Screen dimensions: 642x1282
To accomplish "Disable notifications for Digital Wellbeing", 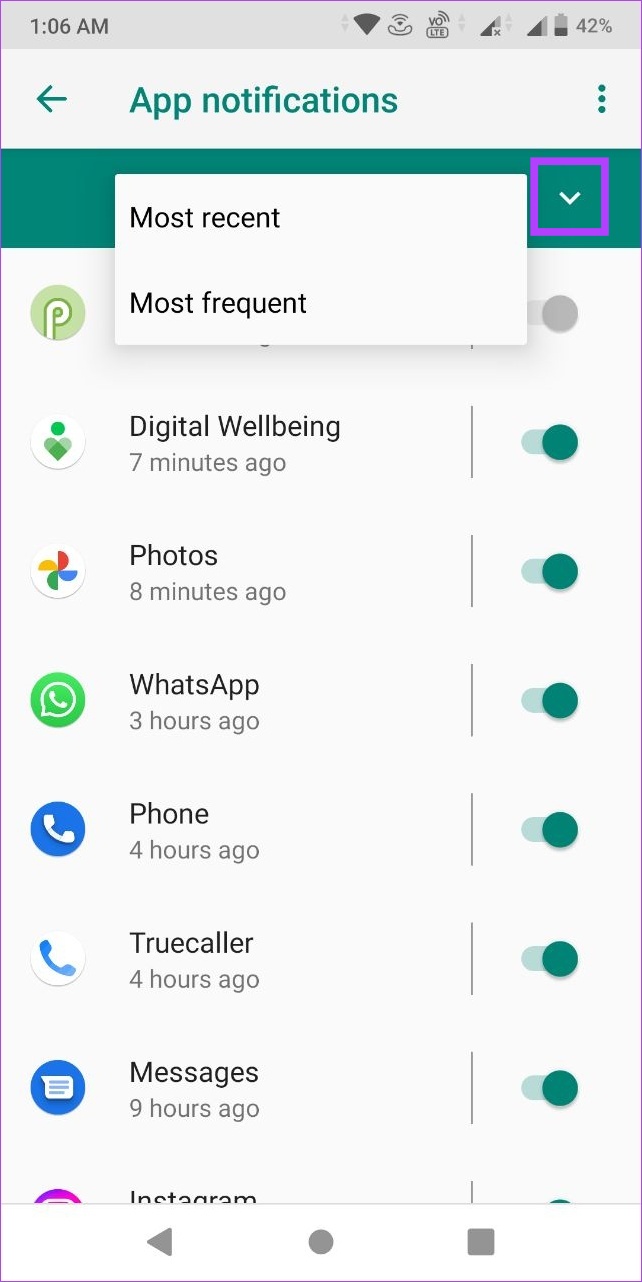I will [550, 442].
